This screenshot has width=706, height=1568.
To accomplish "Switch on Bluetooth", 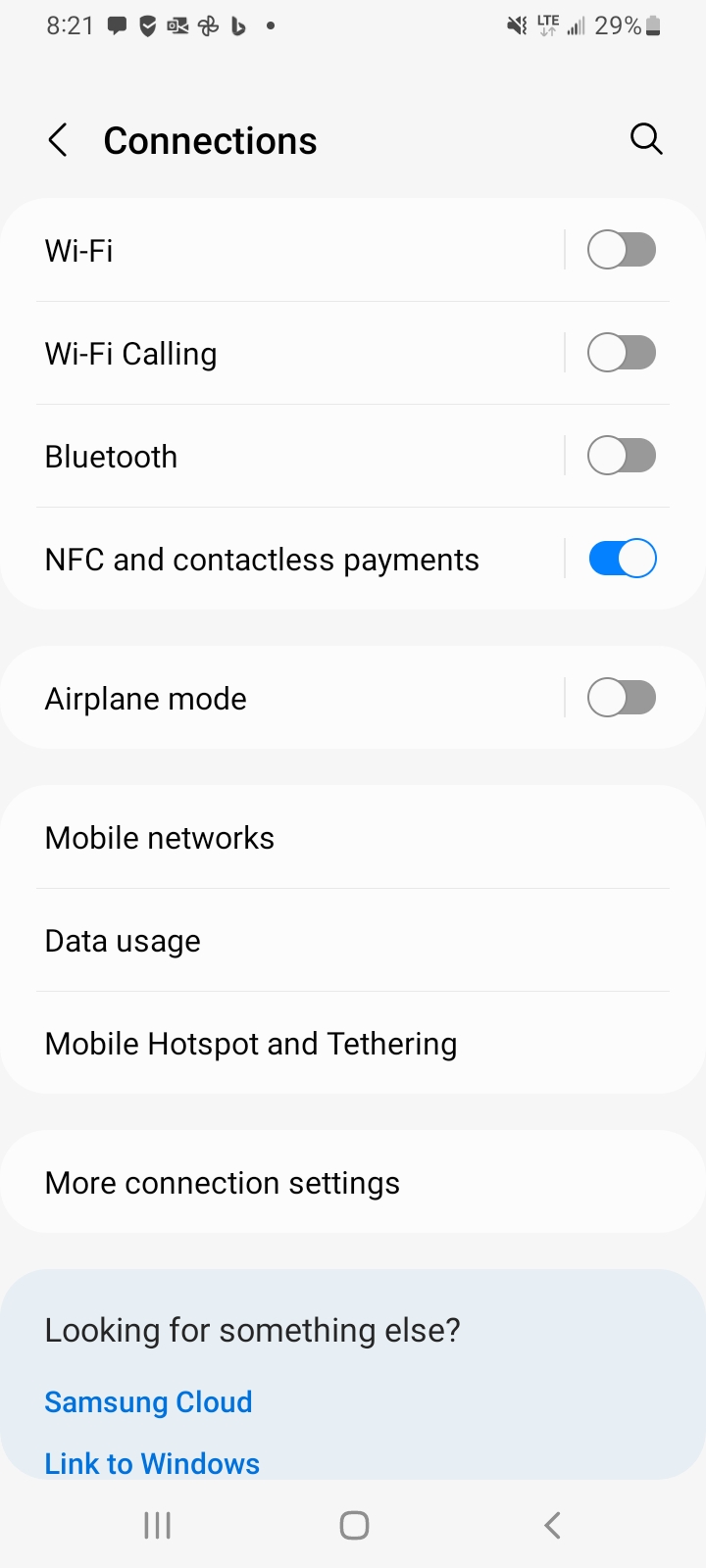I will click(x=621, y=456).
